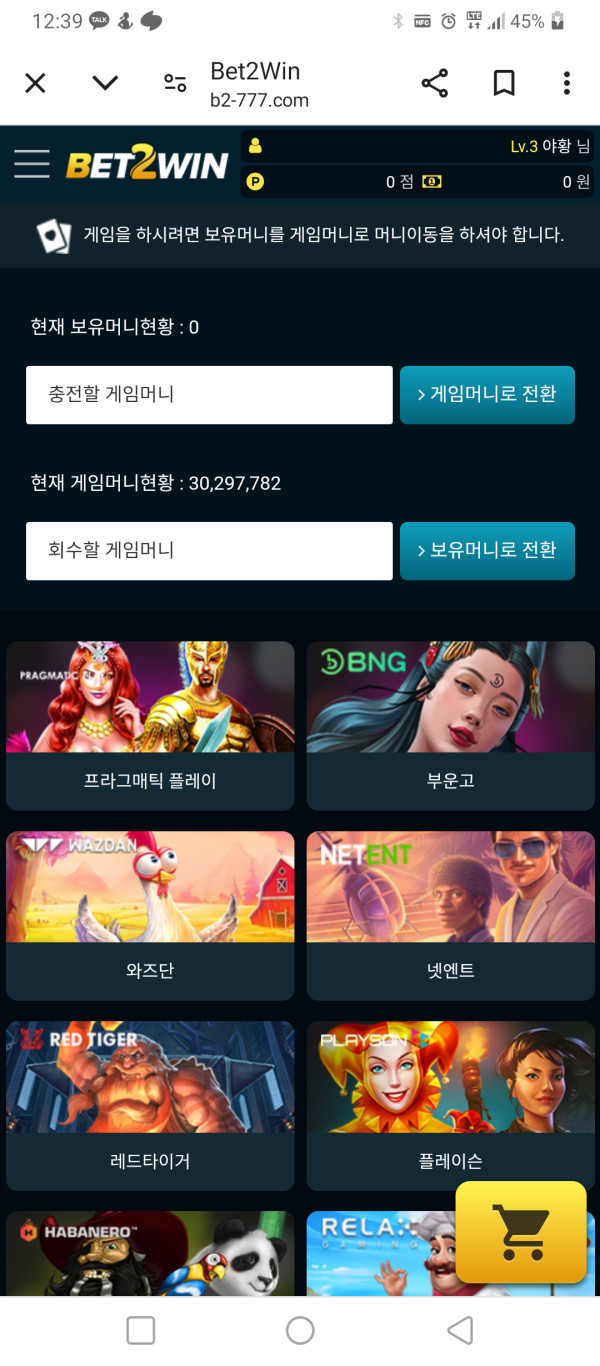Close the in-app browser tab

(35, 84)
